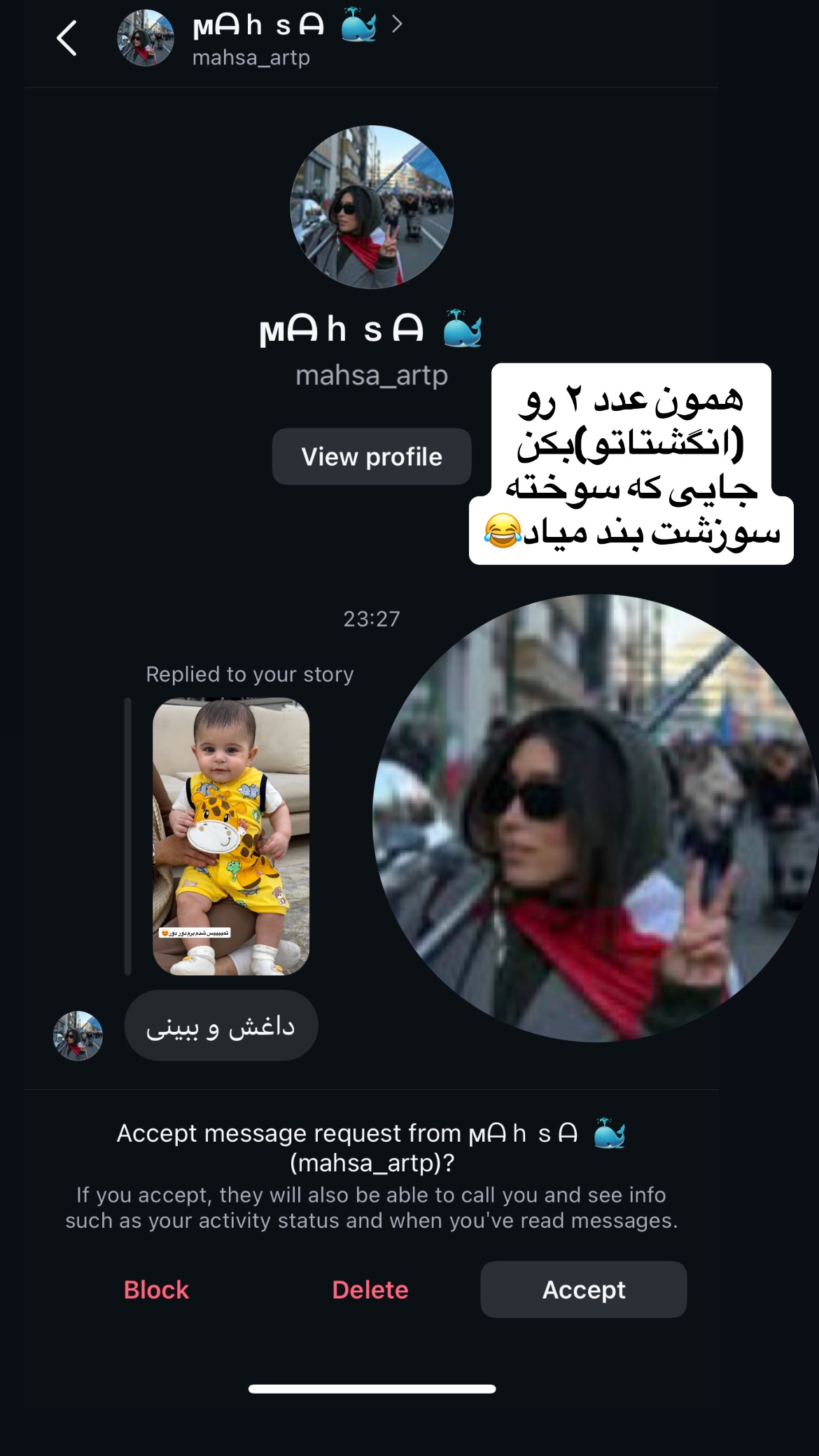Tap the View profile button

click(372, 456)
